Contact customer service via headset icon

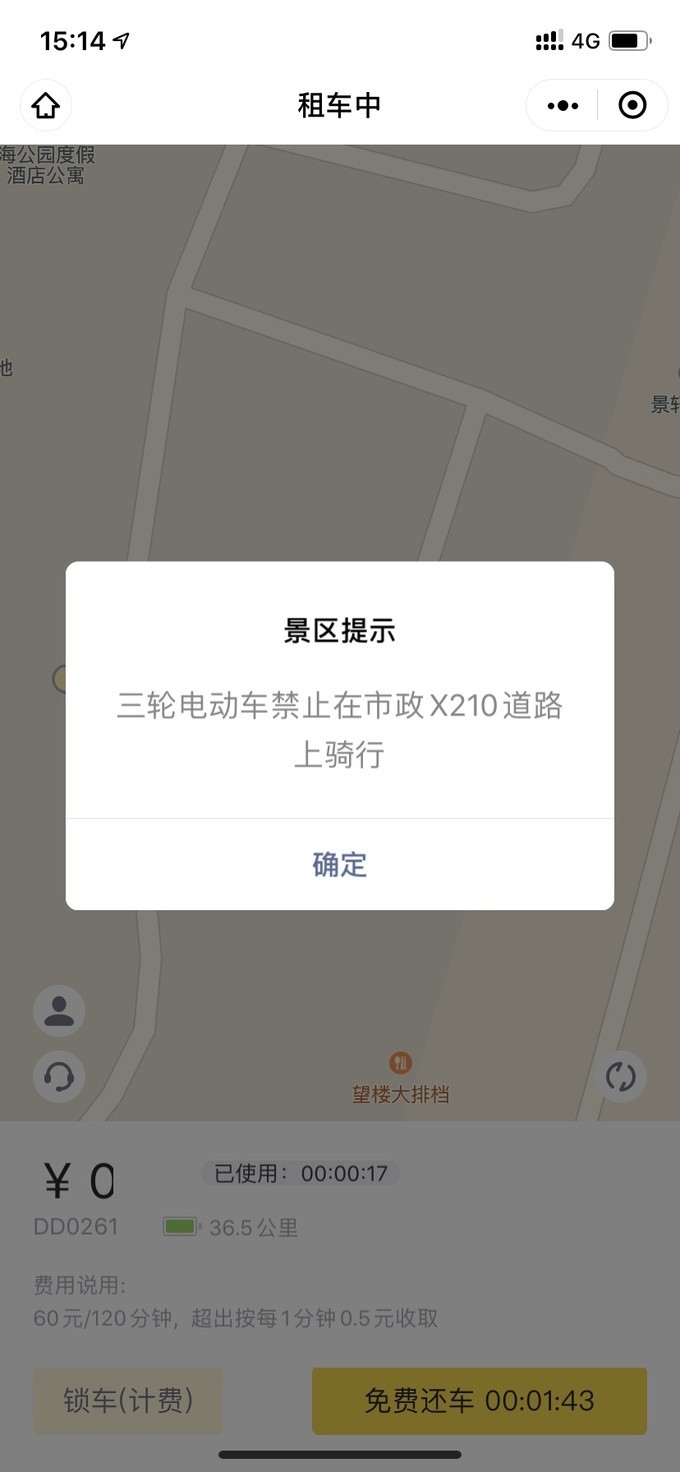click(59, 1077)
